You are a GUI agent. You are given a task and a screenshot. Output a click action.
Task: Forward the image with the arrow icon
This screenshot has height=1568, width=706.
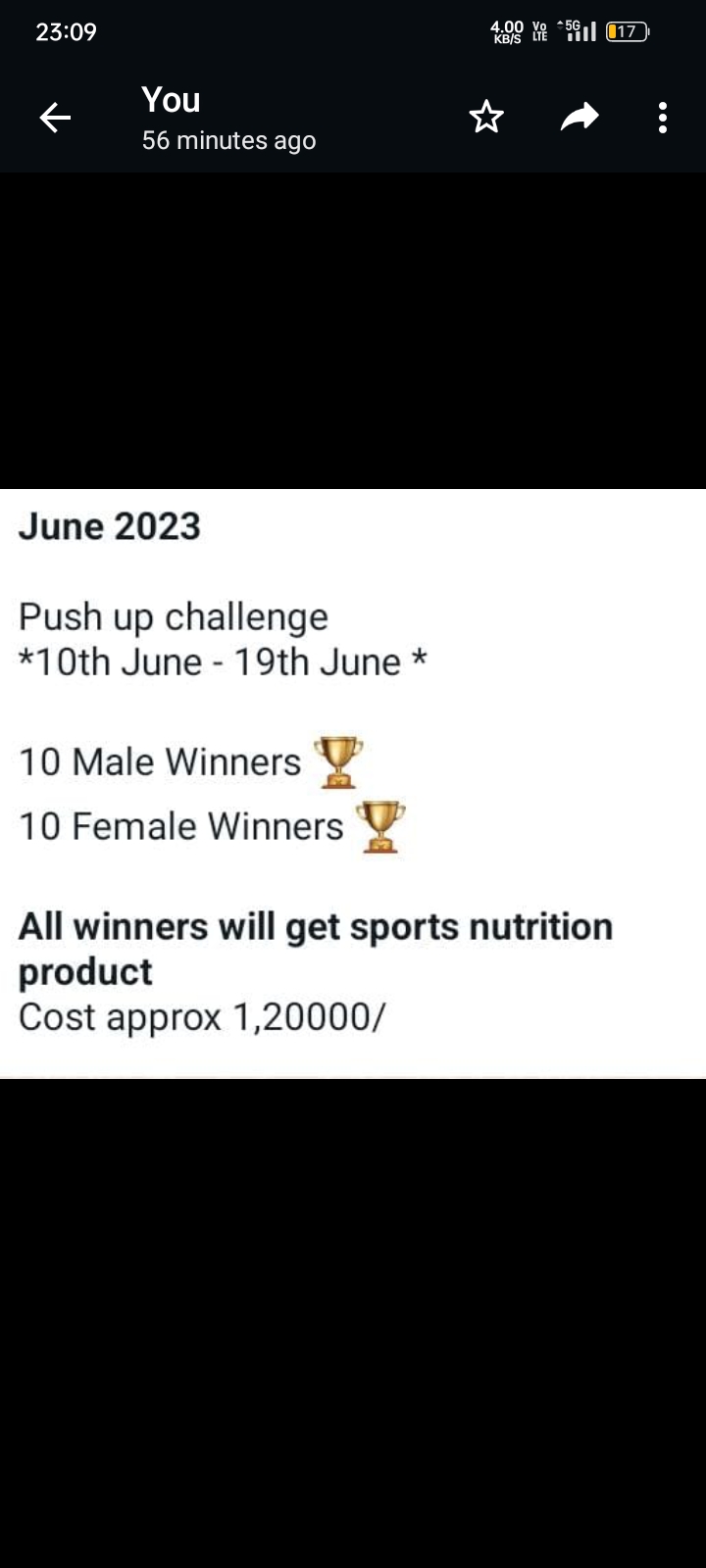[x=579, y=118]
